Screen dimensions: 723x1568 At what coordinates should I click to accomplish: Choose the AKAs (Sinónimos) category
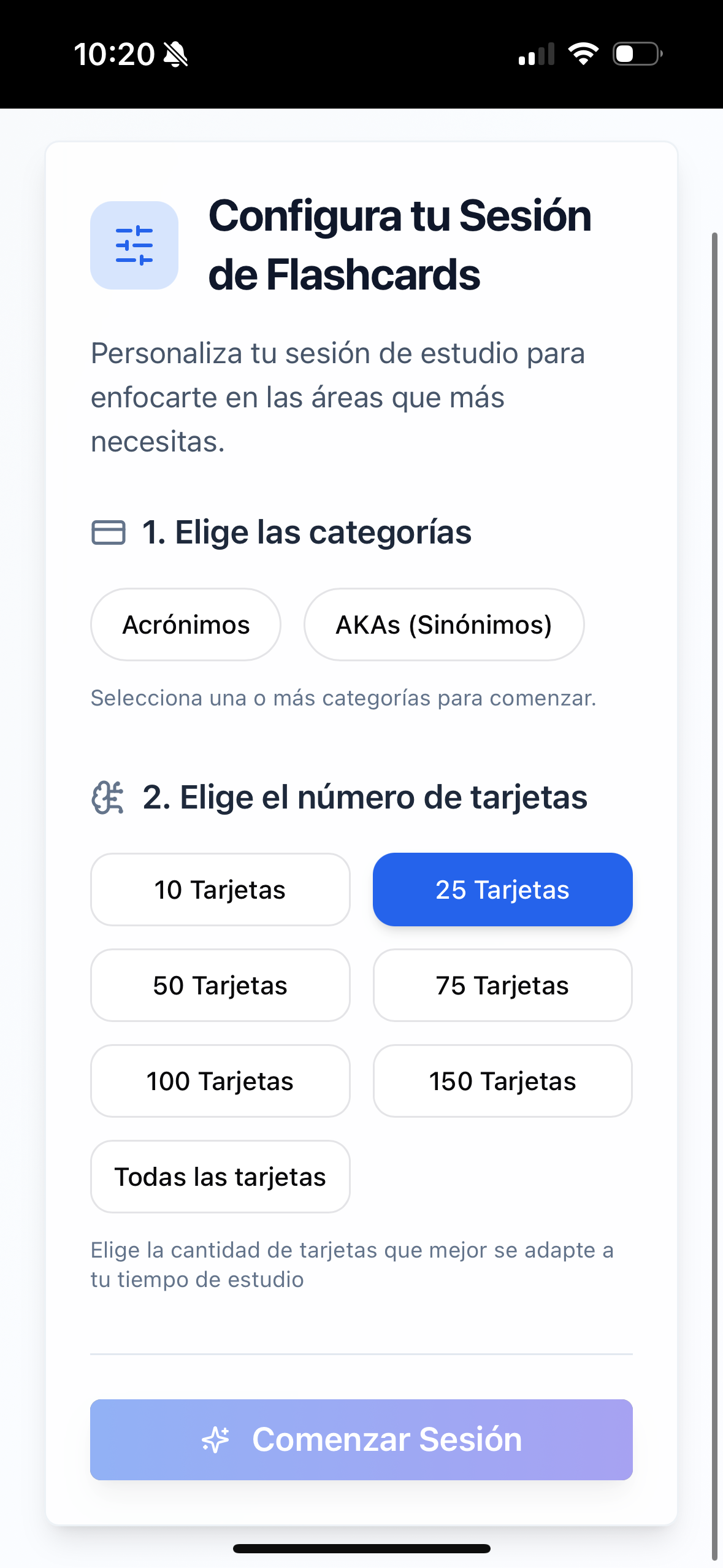pyautogui.click(x=443, y=625)
